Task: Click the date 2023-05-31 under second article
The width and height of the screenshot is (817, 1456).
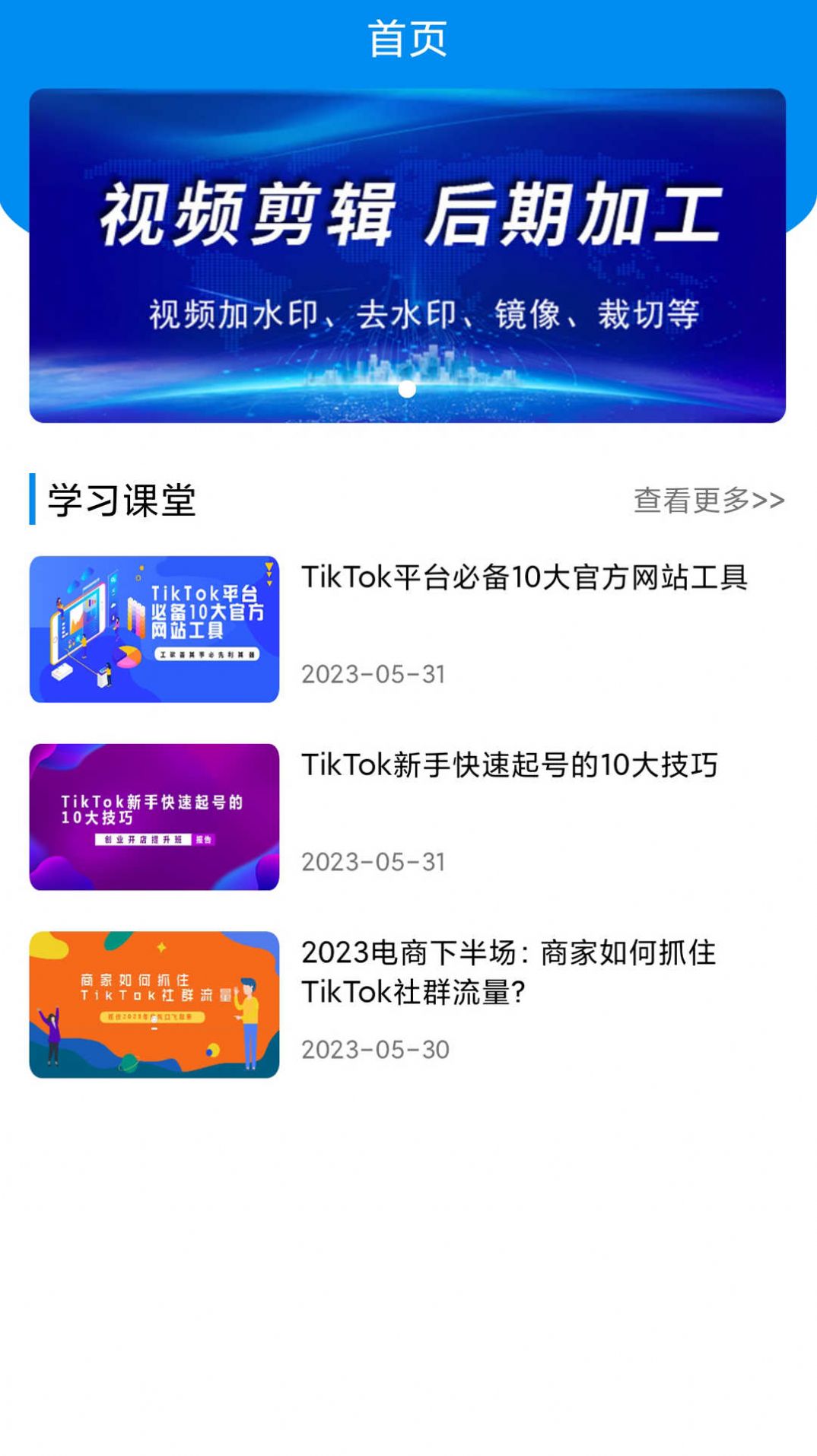Action: (374, 862)
